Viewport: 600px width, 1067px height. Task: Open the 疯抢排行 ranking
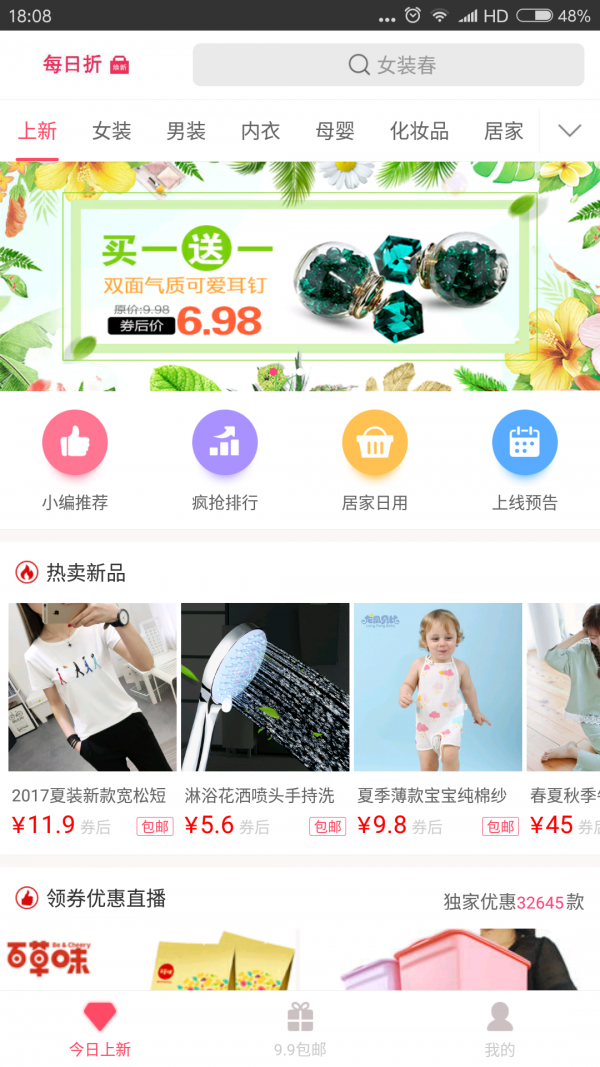point(225,460)
